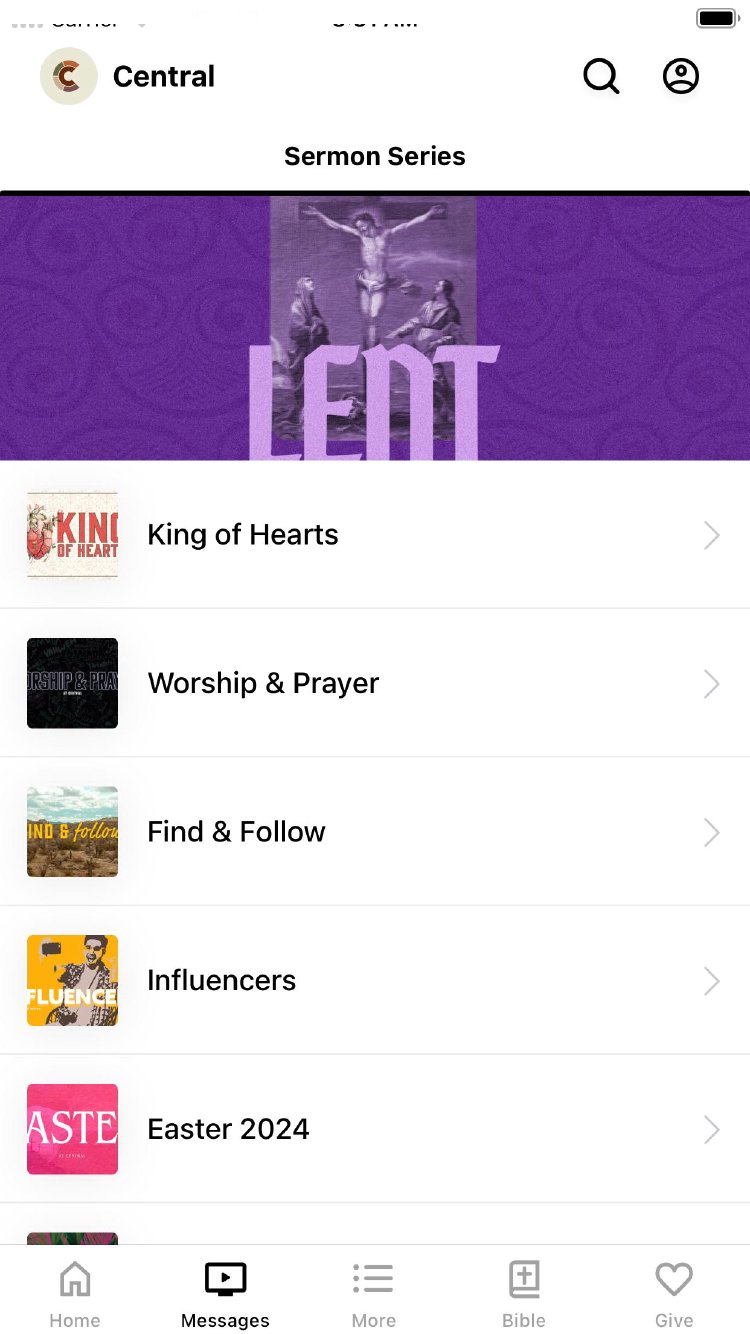Open the Influencers sermon series
The height and width of the screenshot is (1334, 750).
pos(375,980)
